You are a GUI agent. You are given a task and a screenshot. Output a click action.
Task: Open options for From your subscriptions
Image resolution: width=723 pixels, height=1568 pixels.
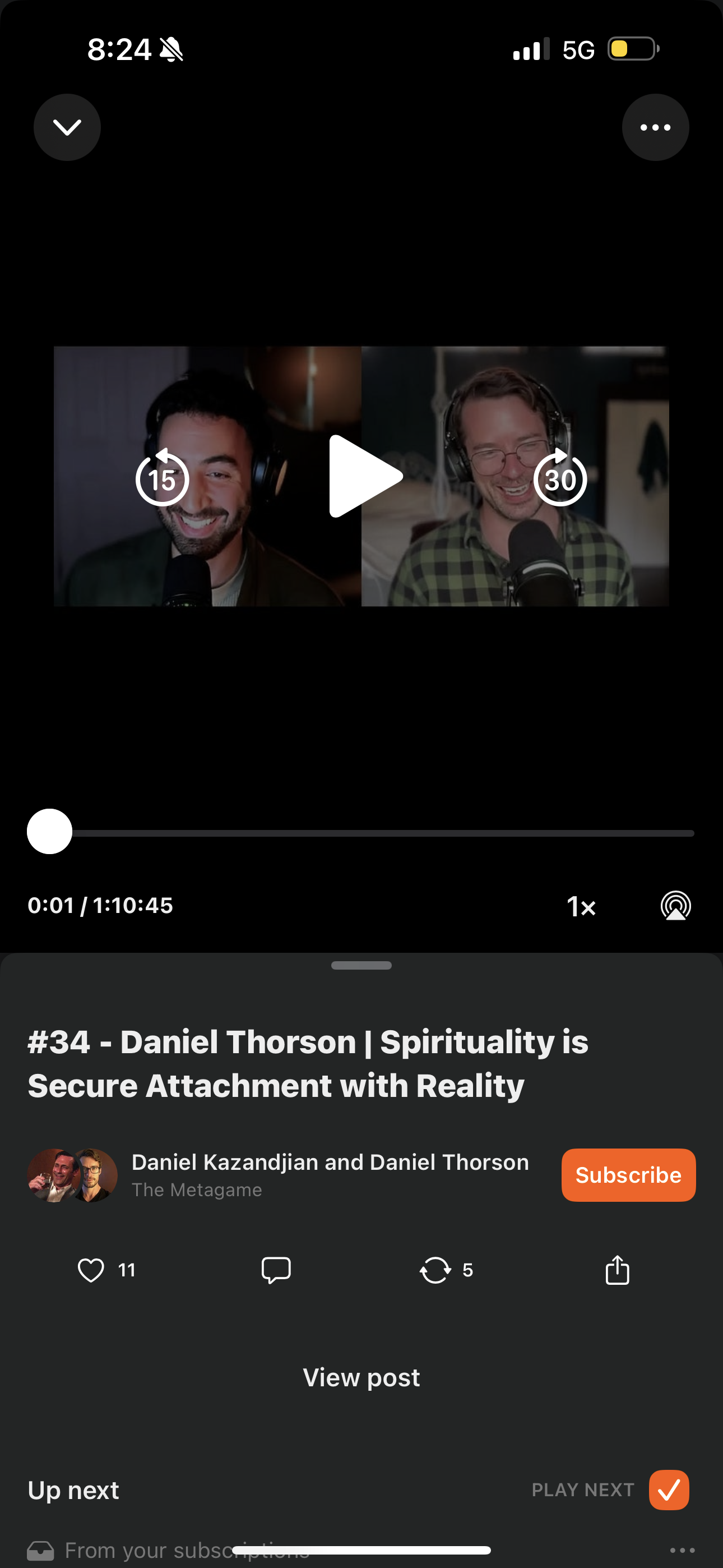click(682, 1549)
